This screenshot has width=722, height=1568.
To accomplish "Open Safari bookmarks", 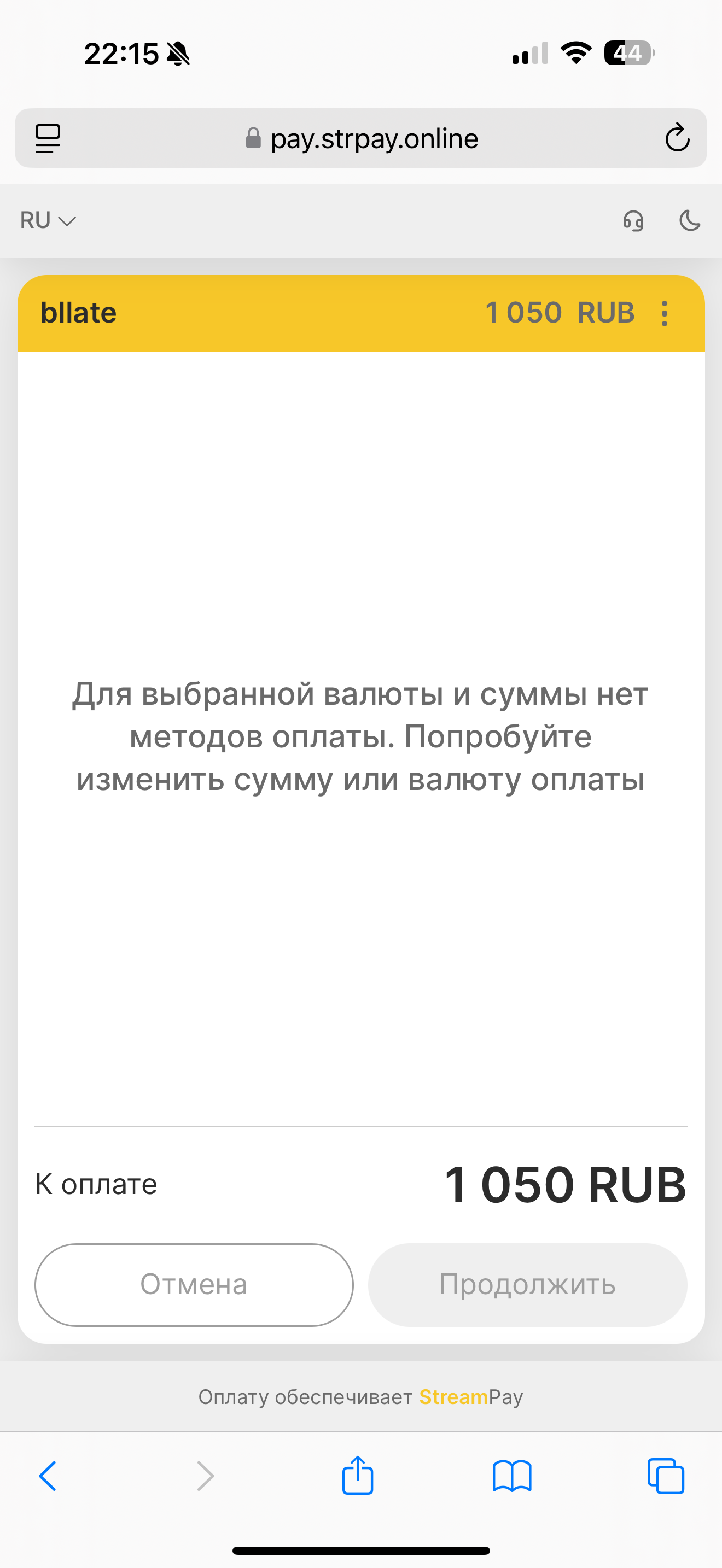I will [x=512, y=1476].
